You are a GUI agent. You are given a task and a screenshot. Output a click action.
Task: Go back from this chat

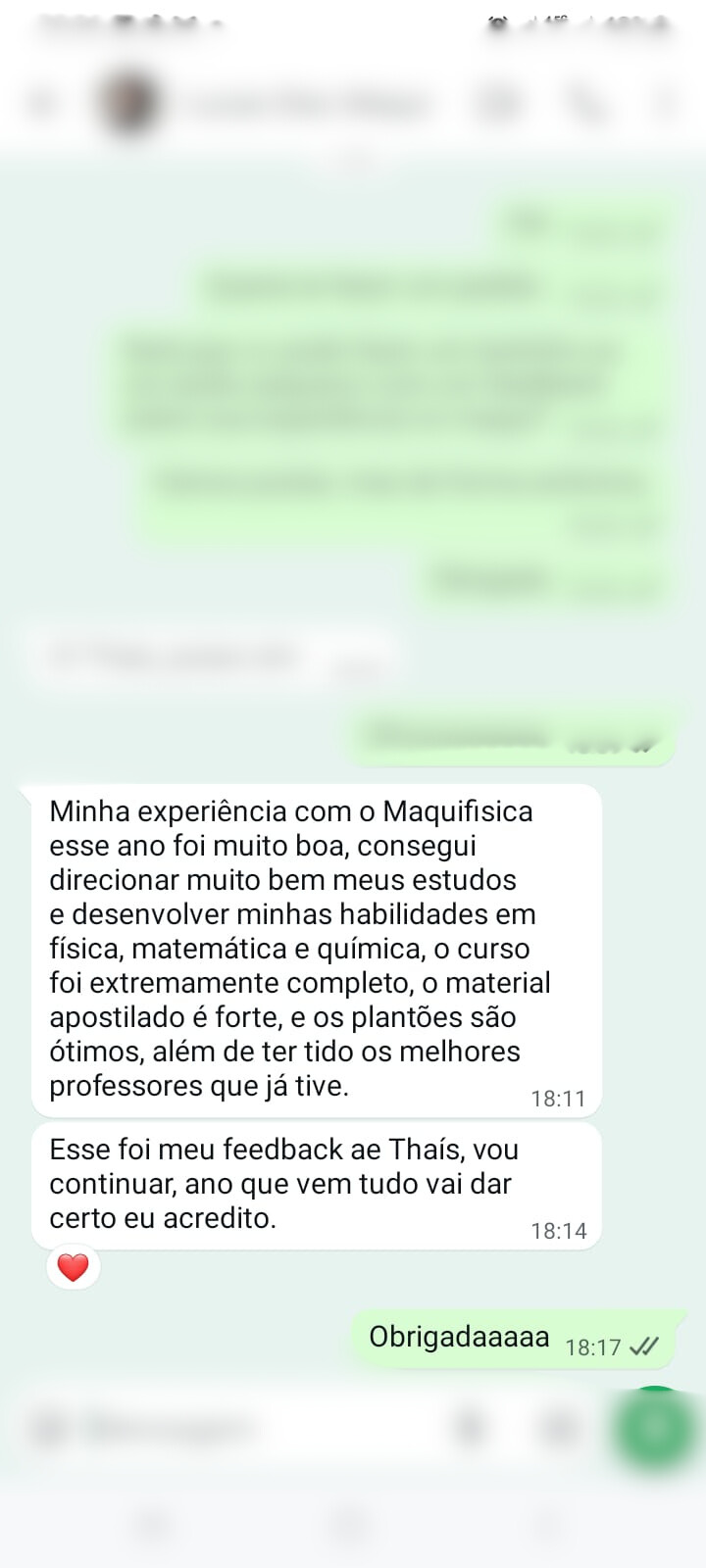point(42,102)
